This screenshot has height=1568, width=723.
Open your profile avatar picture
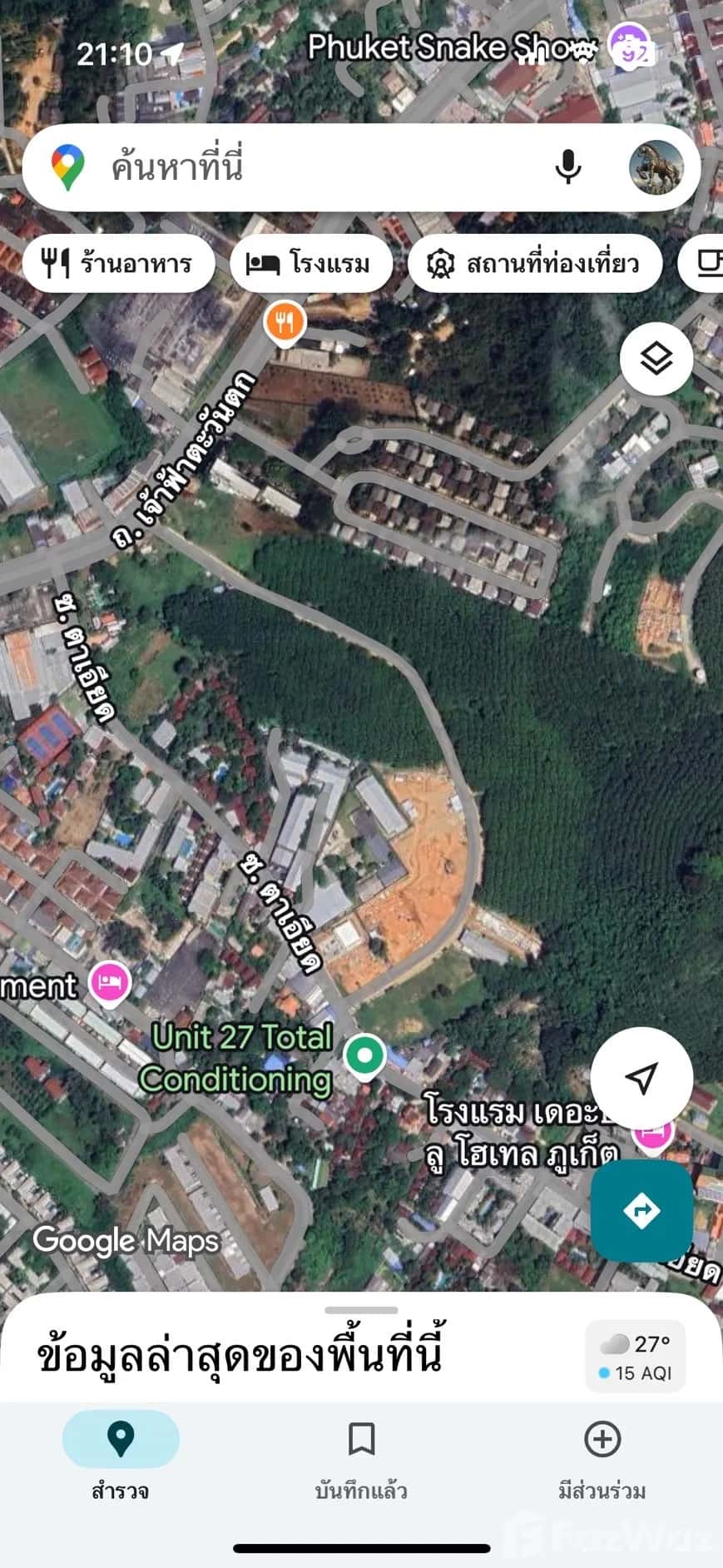tap(657, 166)
